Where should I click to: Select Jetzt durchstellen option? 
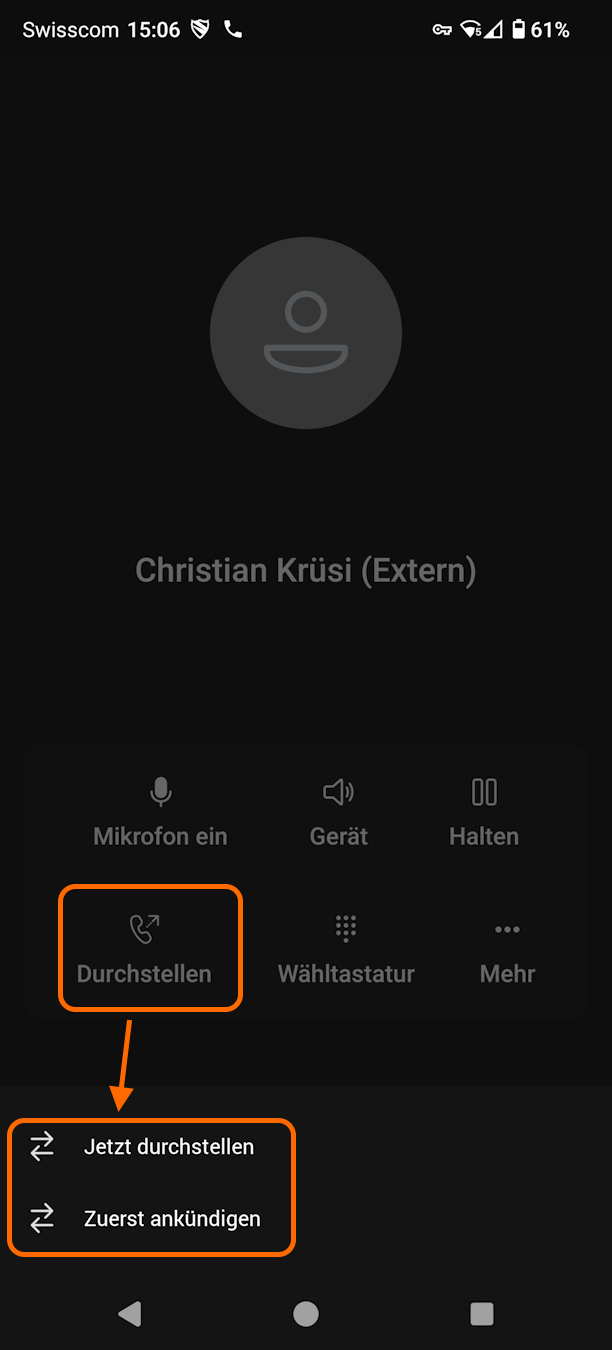point(168,1147)
